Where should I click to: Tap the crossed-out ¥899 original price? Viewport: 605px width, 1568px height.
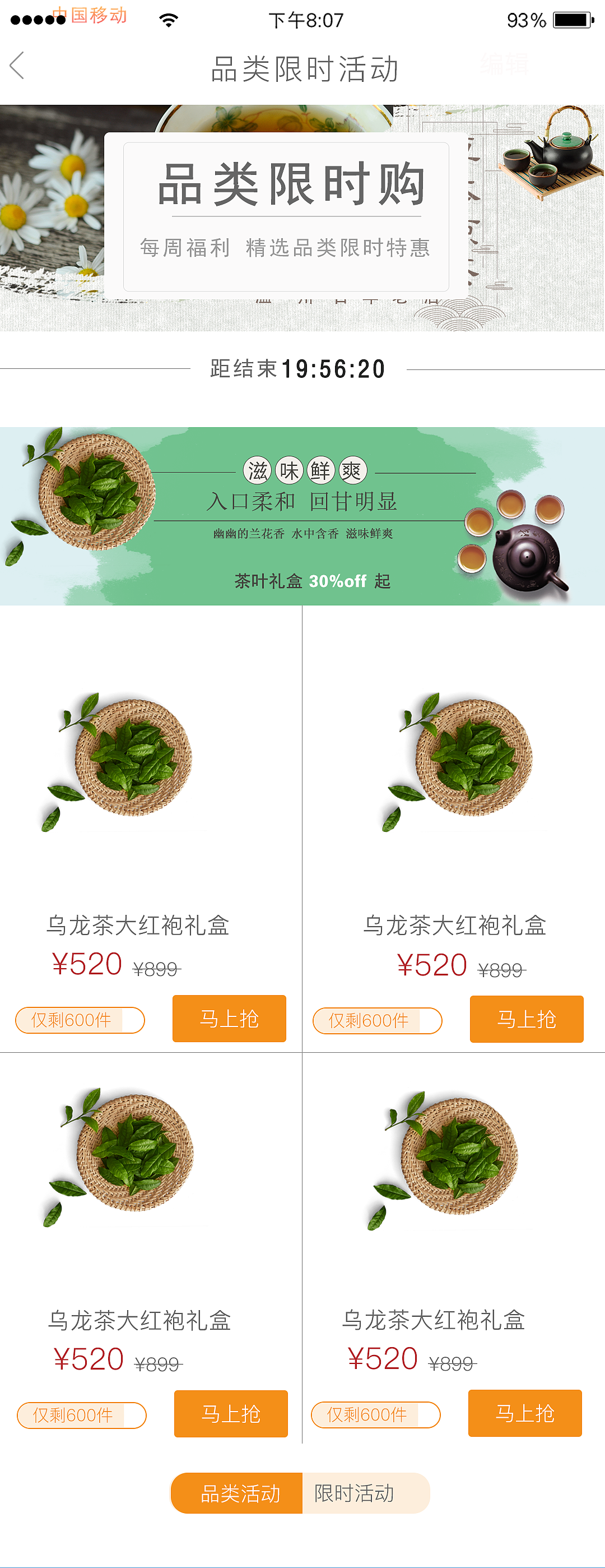coord(156,968)
